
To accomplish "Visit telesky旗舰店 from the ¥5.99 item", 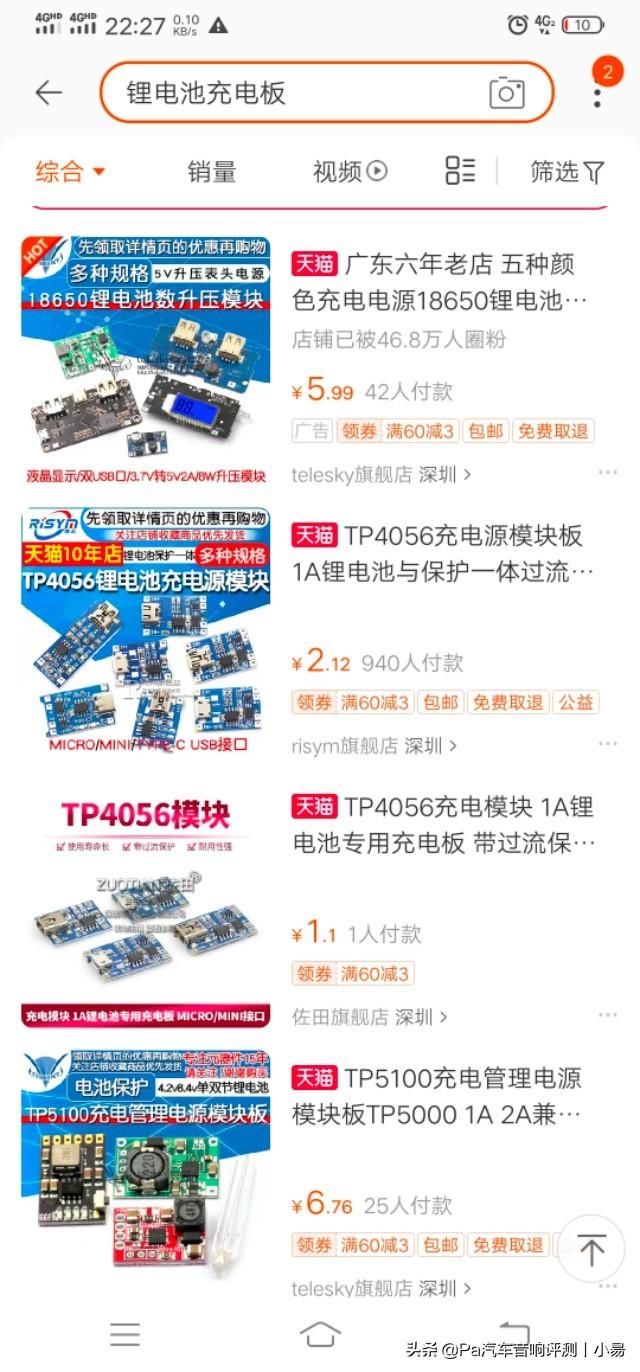I will tap(380, 474).
